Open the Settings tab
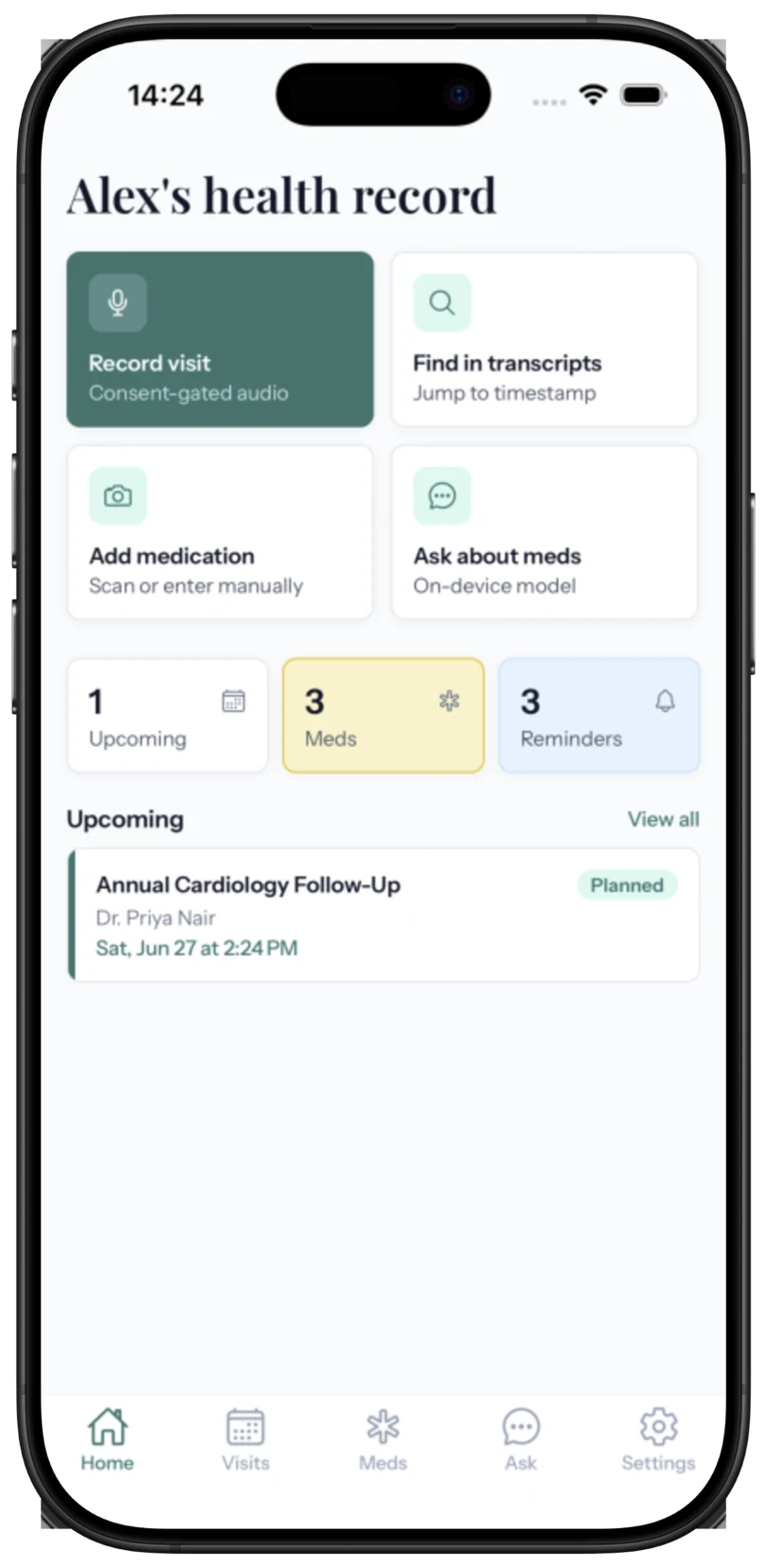Viewport: 767px width, 1568px height. coord(658,1439)
